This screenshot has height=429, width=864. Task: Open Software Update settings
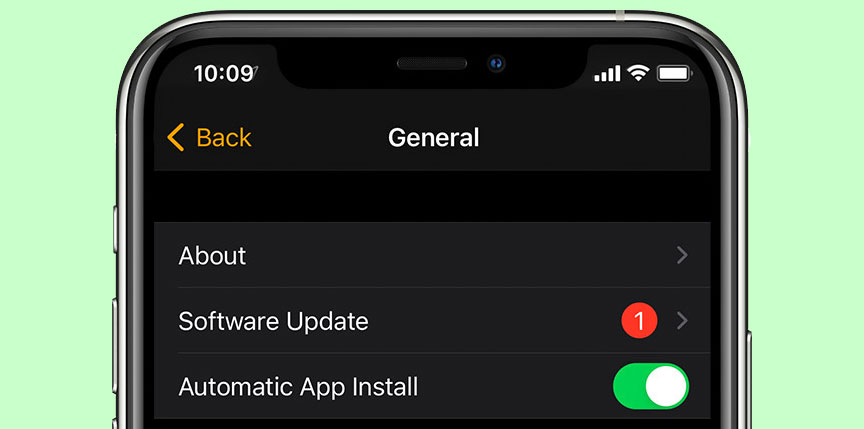(432, 321)
